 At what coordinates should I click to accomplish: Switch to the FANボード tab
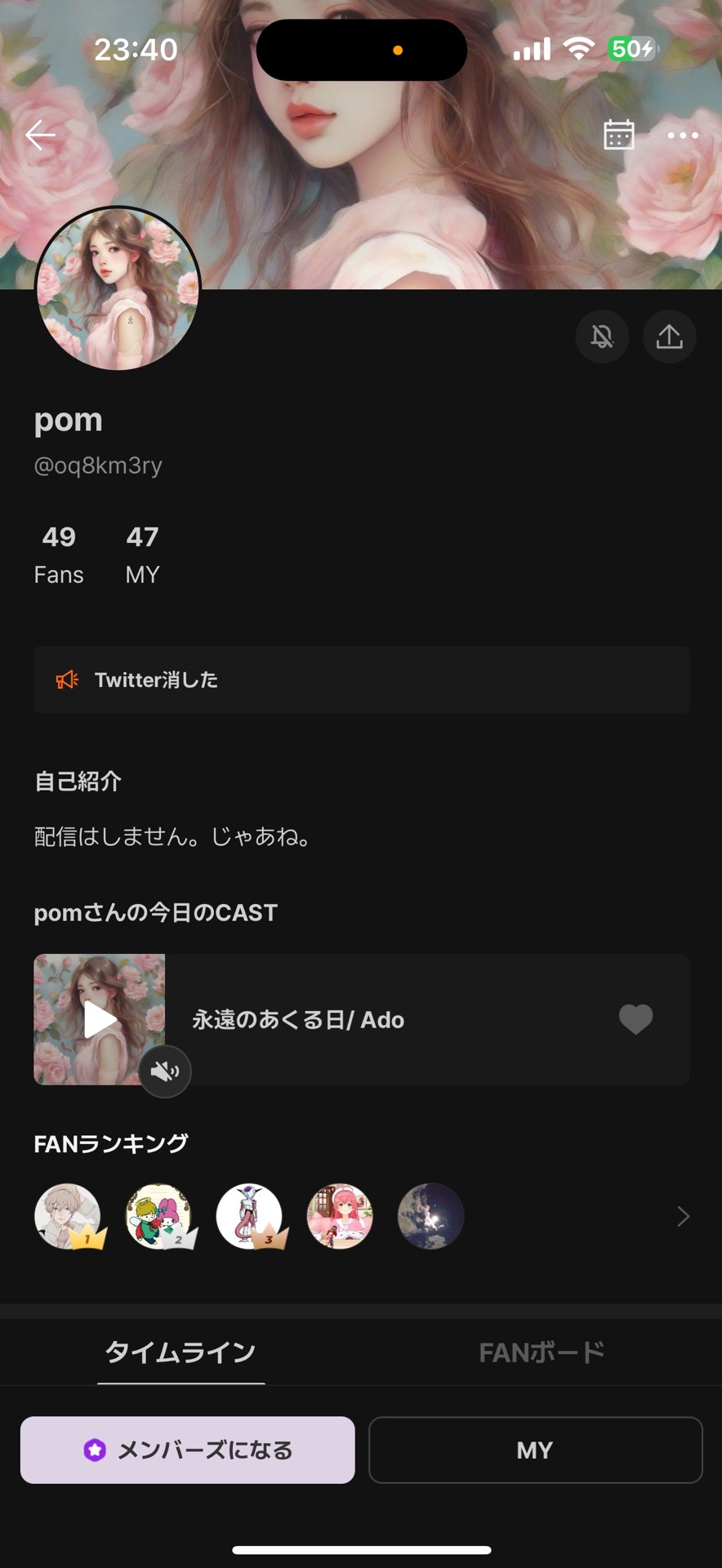click(540, 1352)
